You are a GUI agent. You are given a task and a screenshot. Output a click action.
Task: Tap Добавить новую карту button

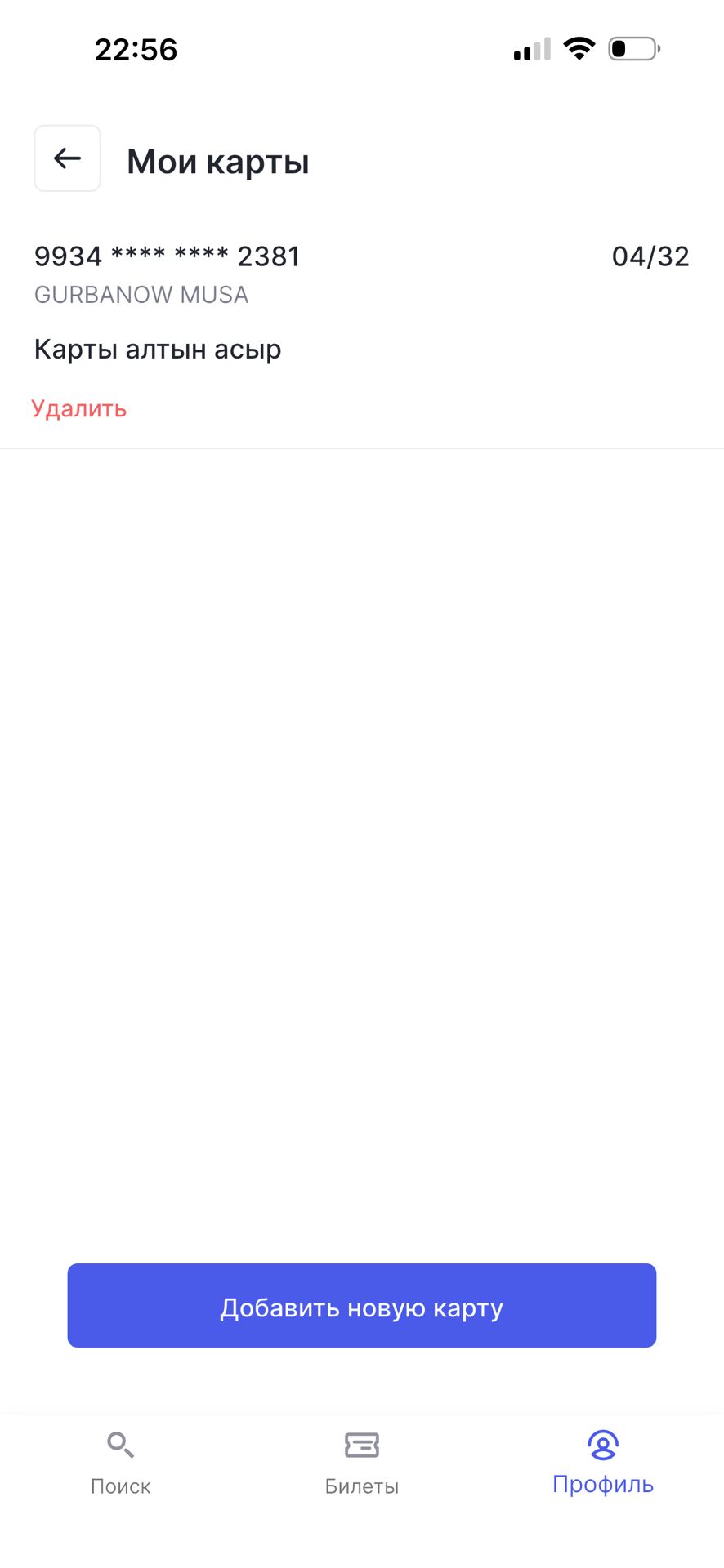pos(361,1307)
